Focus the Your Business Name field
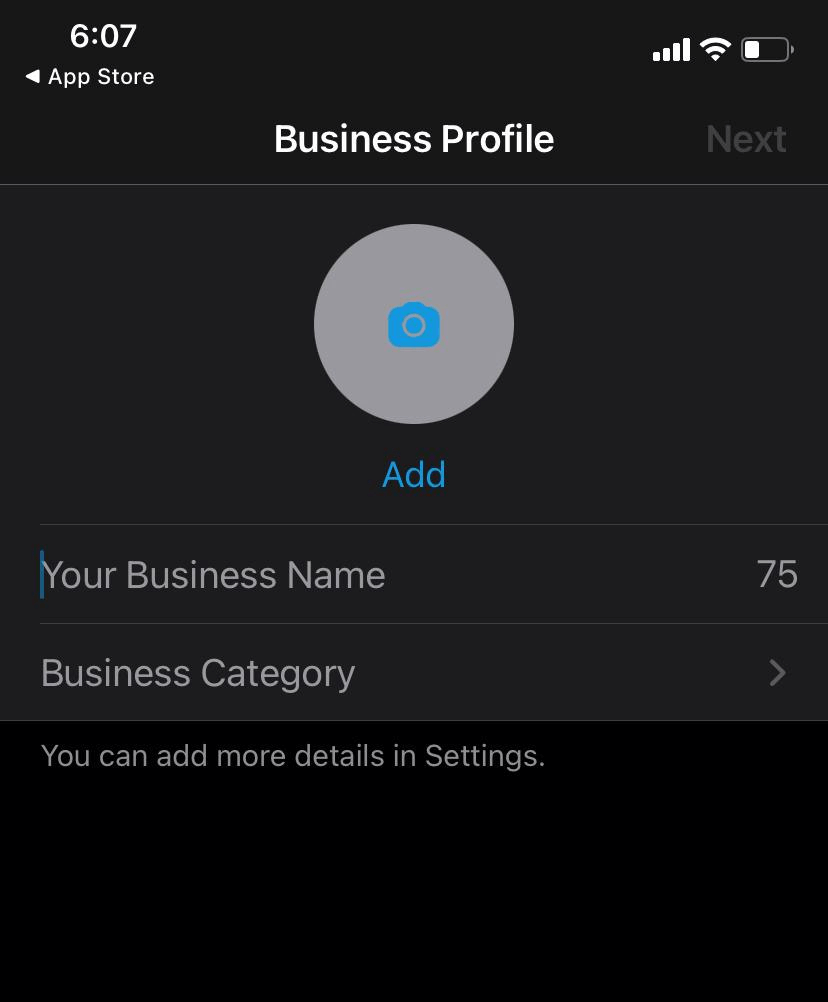Image resolution: width=828 pixels, height=1002 pixels. click(x=300, y=574)
